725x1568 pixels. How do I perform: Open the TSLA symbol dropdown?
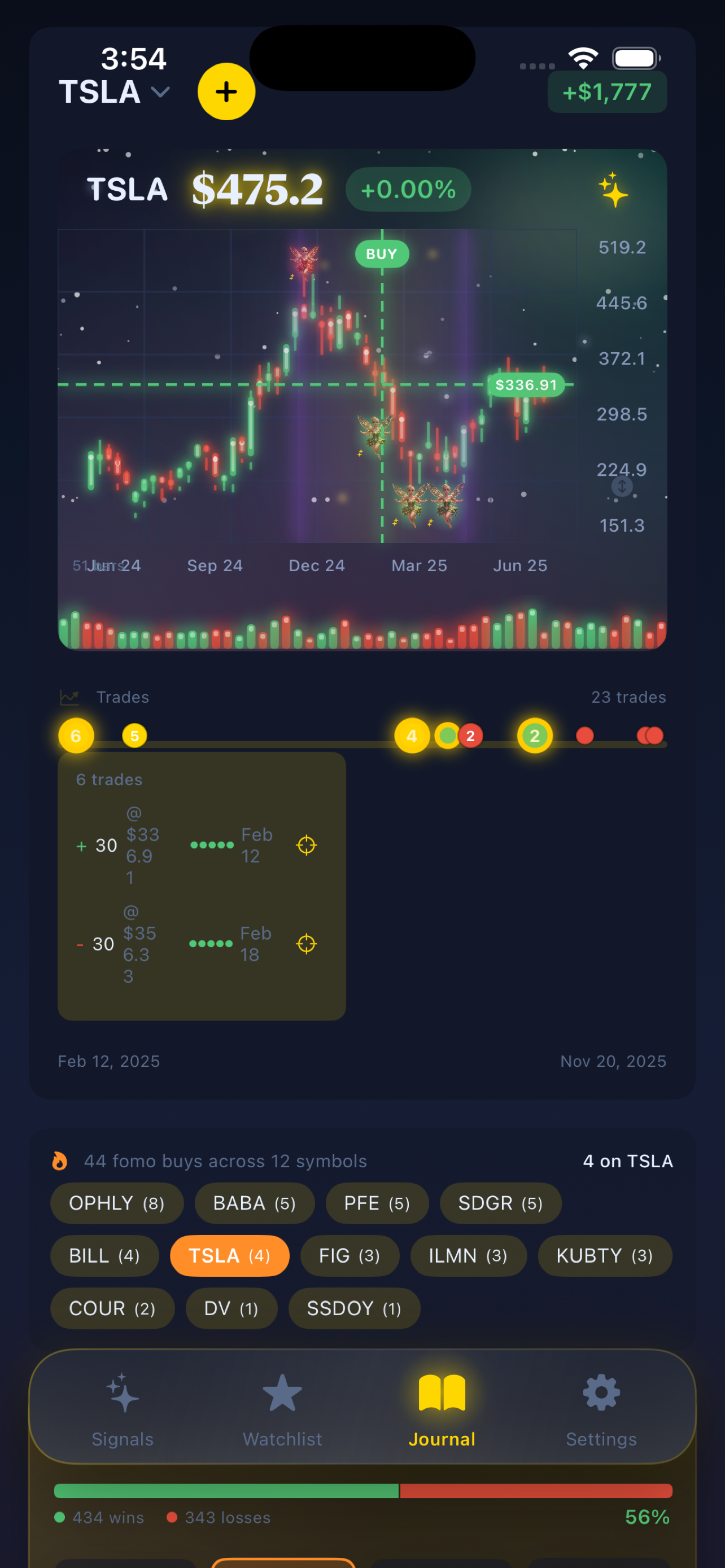click(x=114, y=93)
